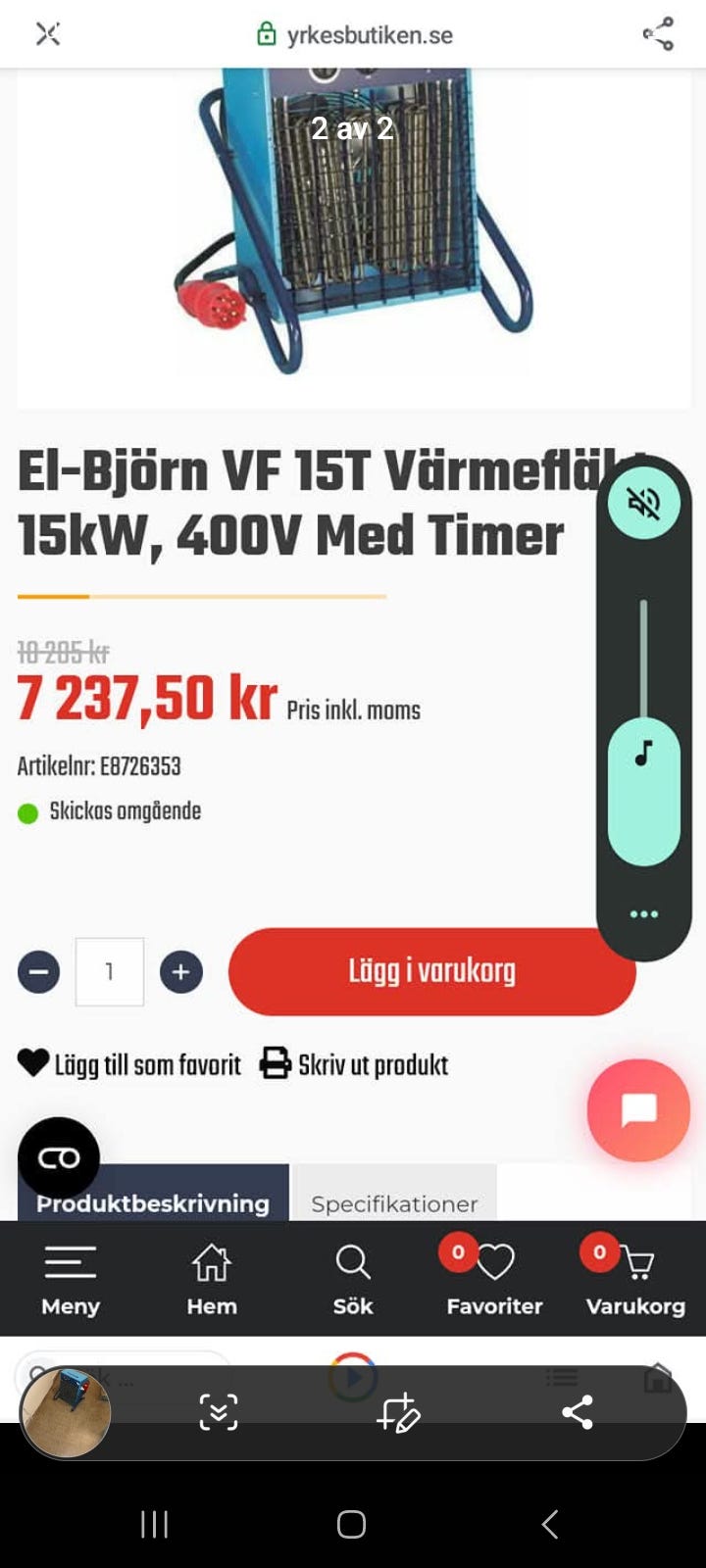
Task: Tap the mute sound icon in volume panel
Action: tap(644, 503)
